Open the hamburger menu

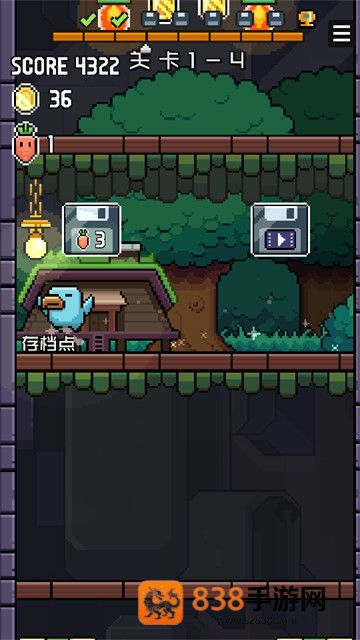coord(341,33)
